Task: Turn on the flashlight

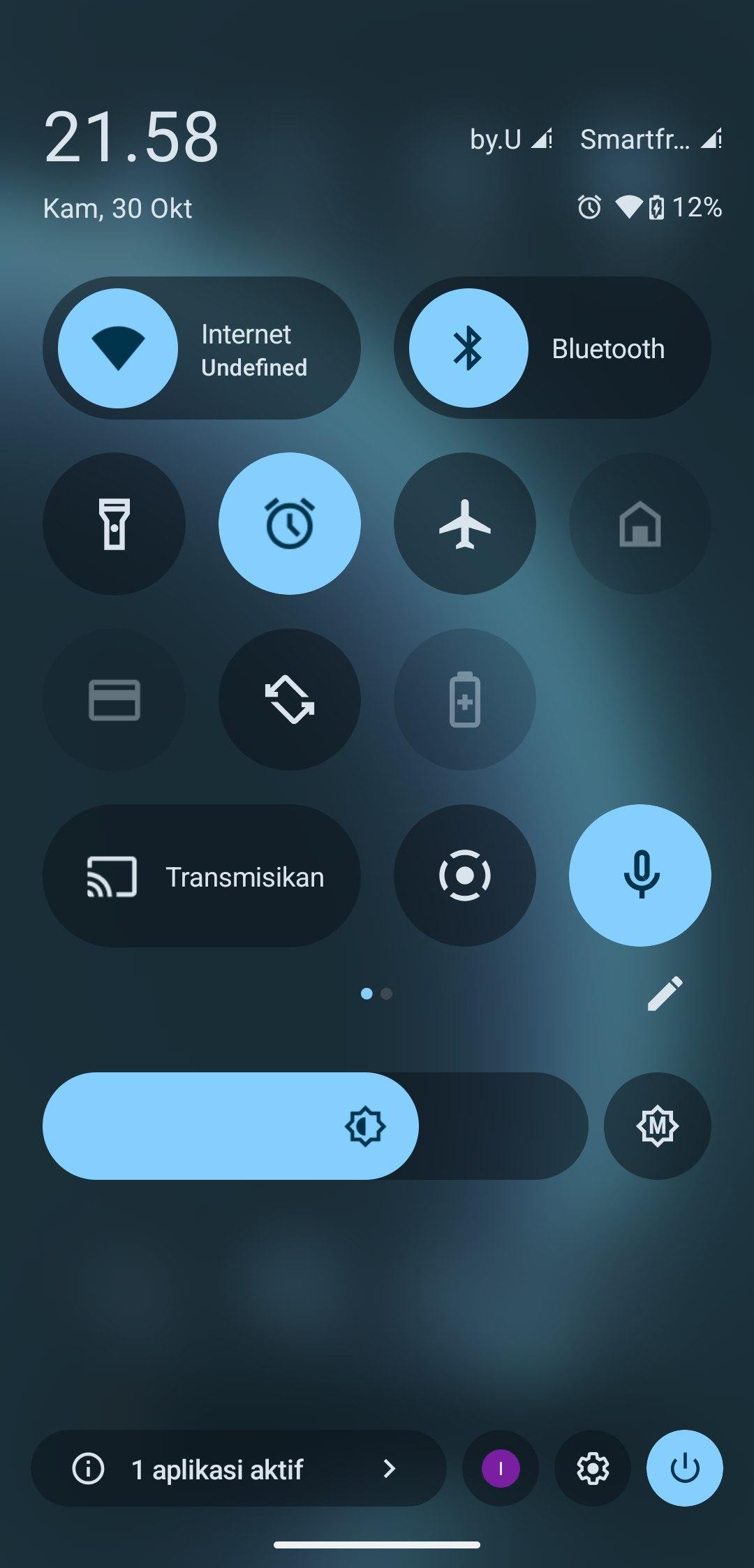Action: coord(114,524)
